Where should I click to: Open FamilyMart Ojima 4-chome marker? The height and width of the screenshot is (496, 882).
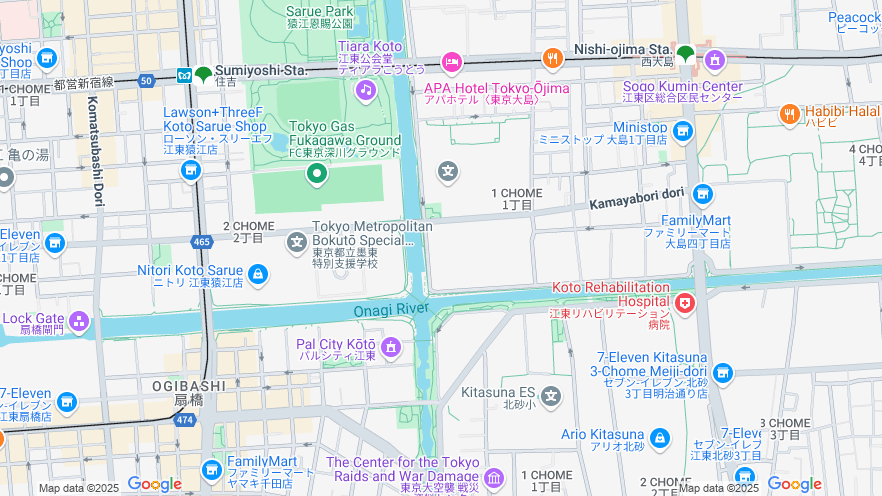[703, 194]
